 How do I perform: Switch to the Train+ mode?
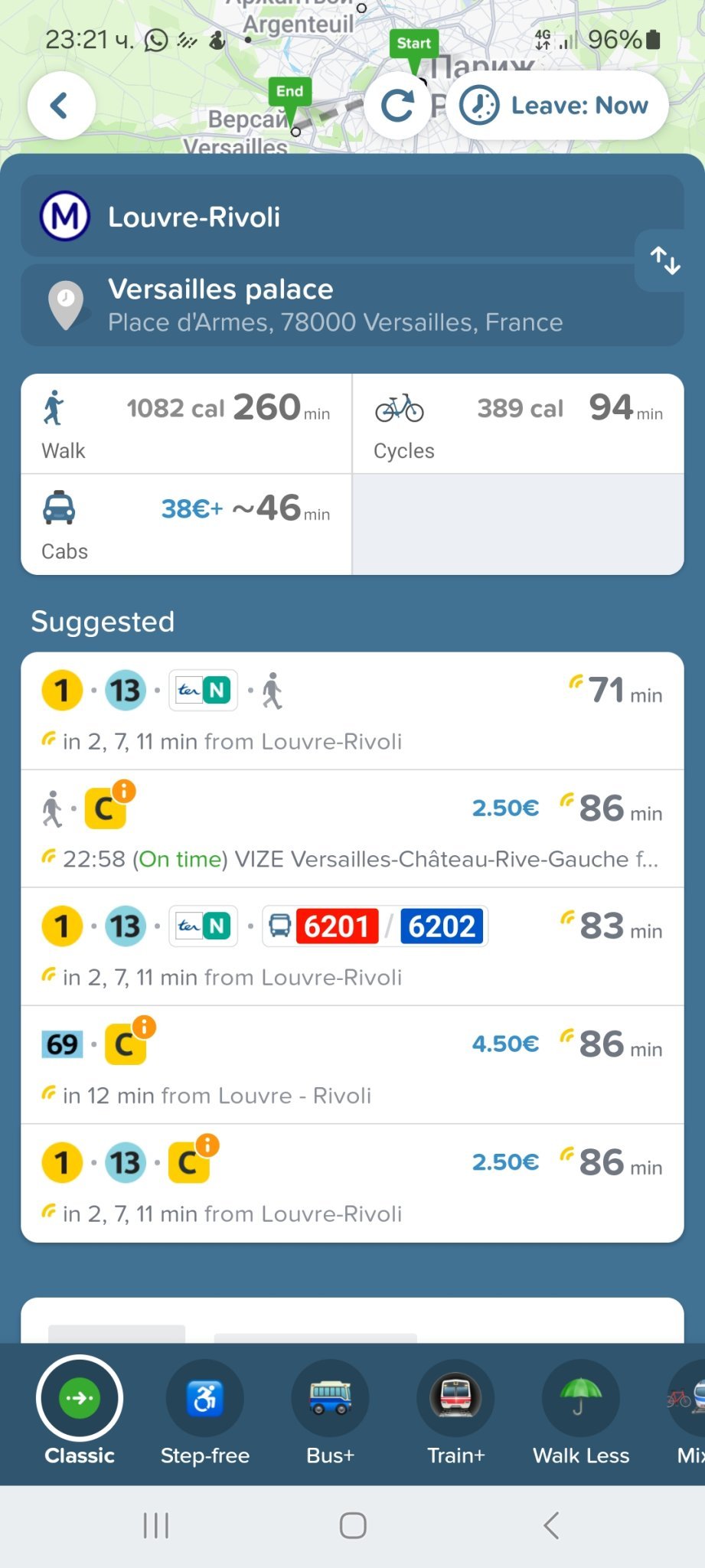pos(455,1410)
